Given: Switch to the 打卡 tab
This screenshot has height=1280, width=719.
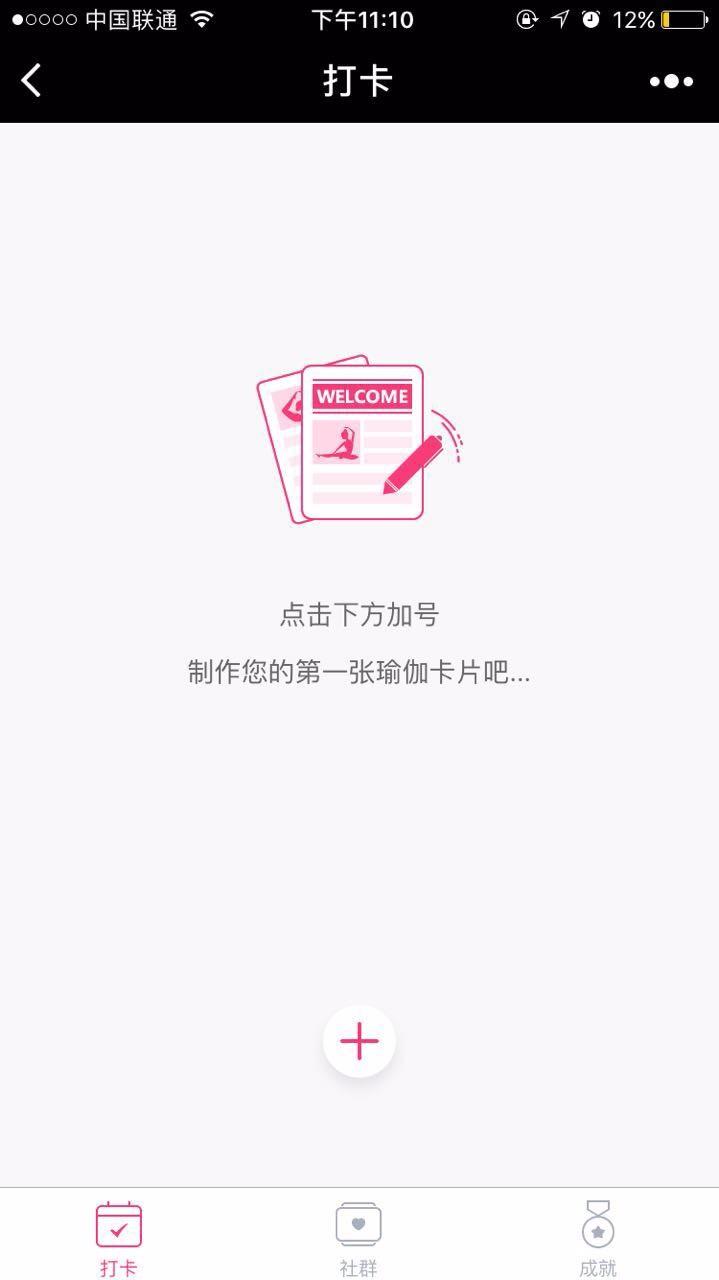Looking at the screenshot, I should click(119, 1238).
